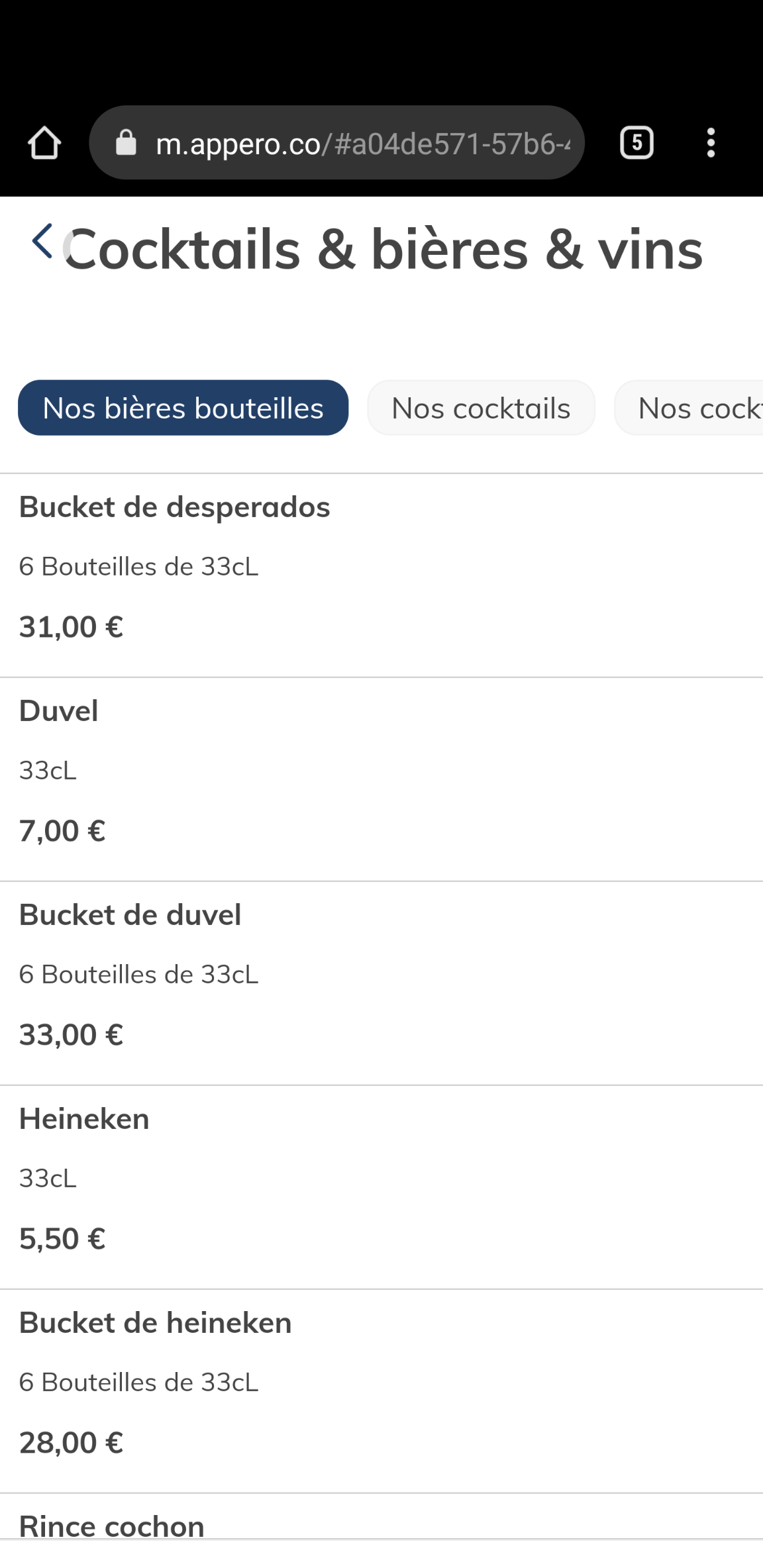The height and width of the screenshot is (1568, 763).
Task: Open the browser overflow menu
Action: (711, 143)
